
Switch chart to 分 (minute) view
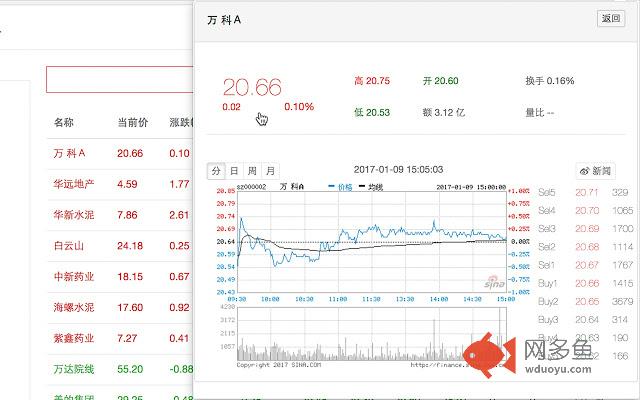pos(216,171)
